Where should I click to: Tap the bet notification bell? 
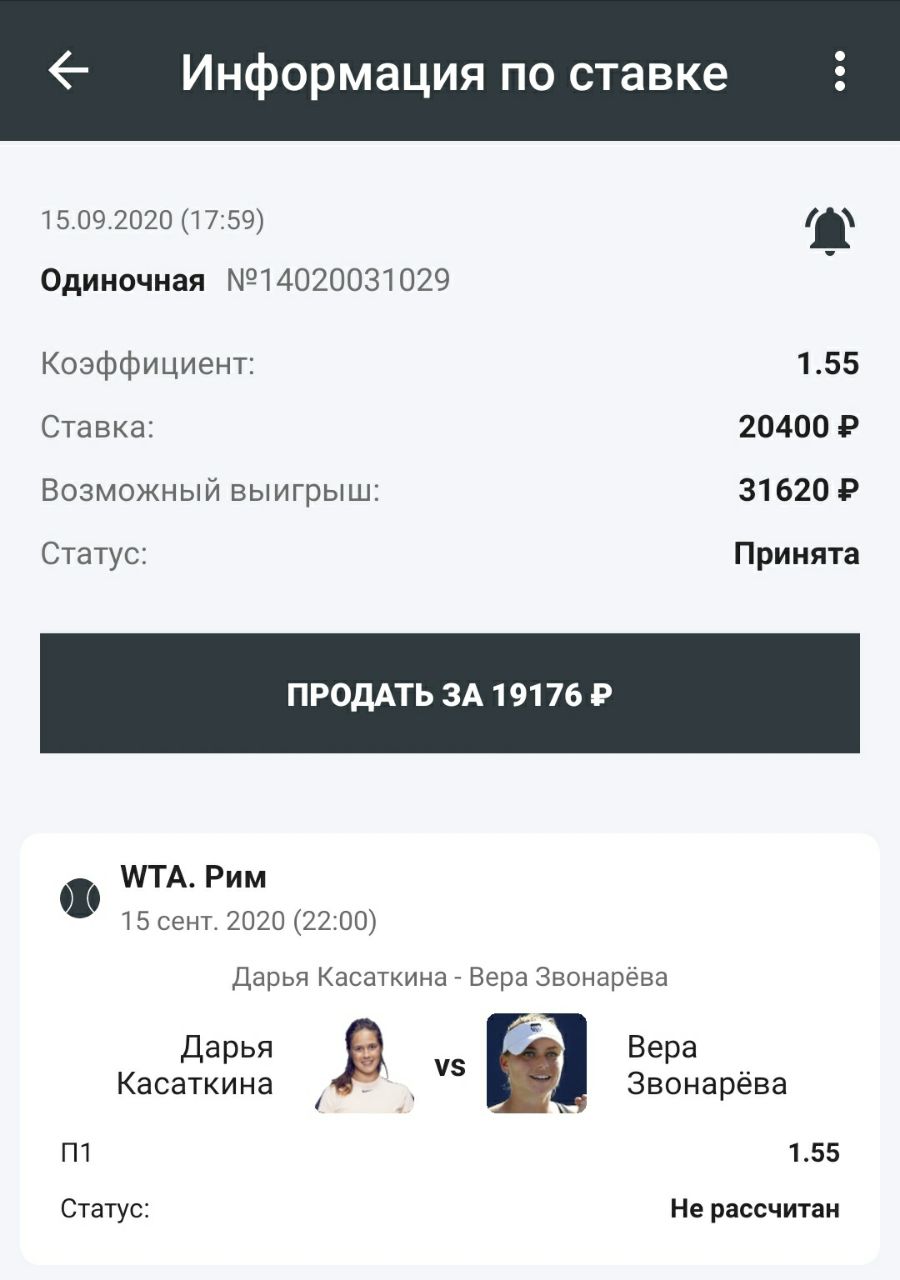tap(829, 231)
